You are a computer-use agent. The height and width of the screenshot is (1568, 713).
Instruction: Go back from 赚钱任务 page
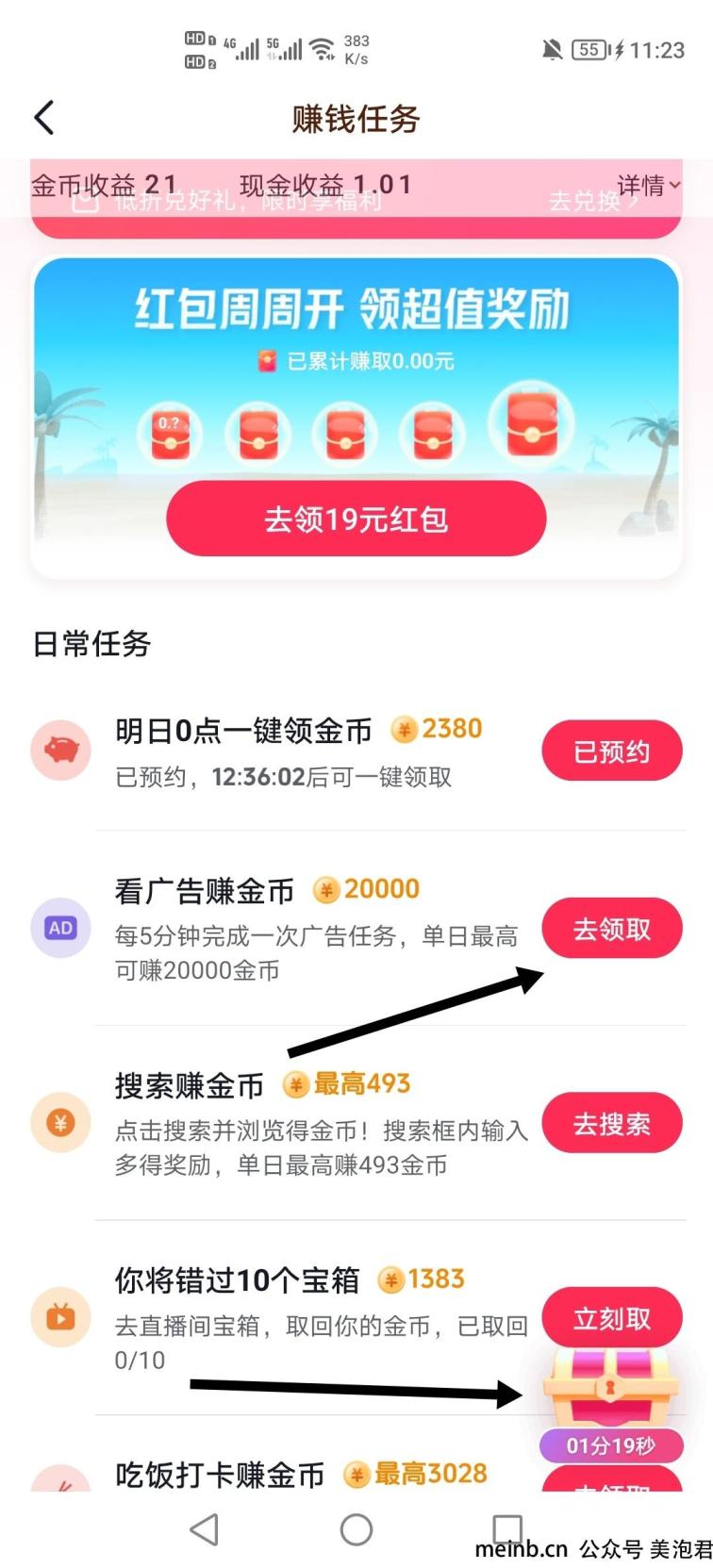[44, 119]
